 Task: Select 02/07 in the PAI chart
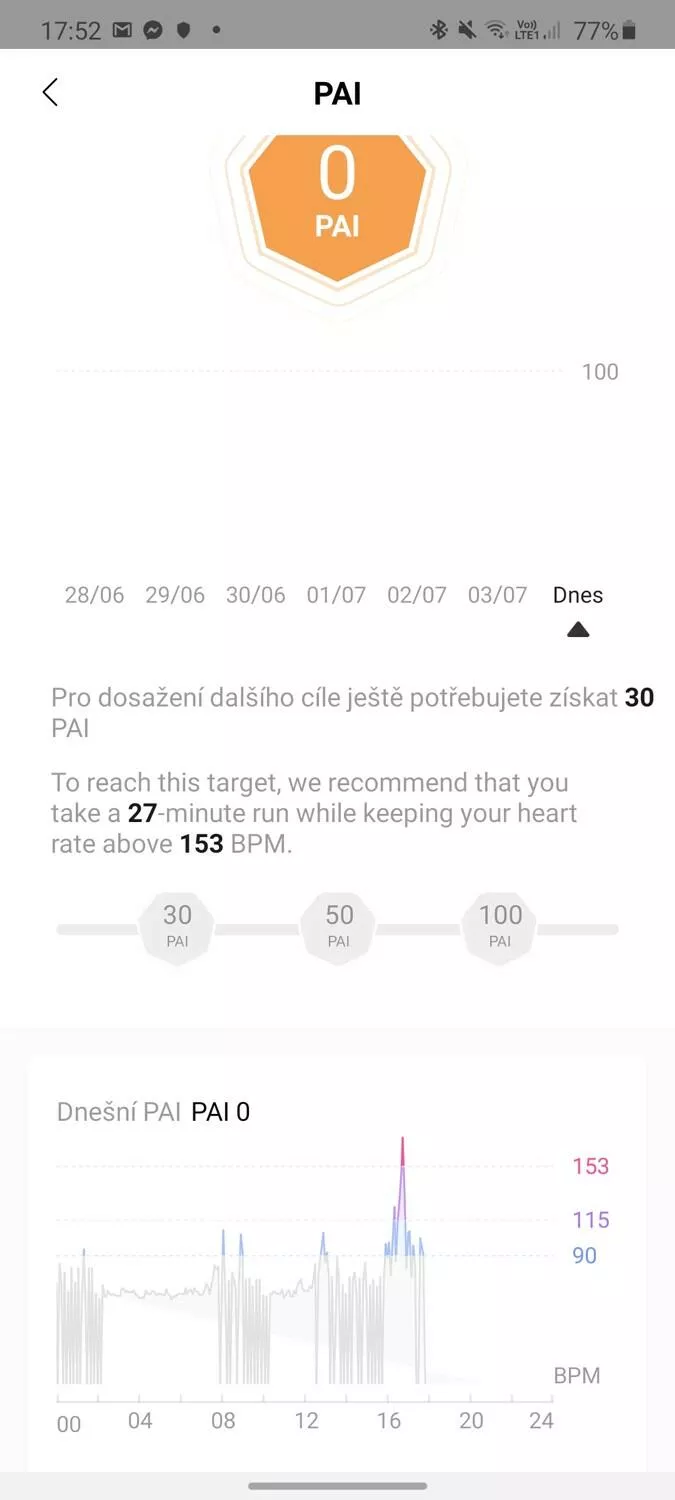(x=417, y=595)
